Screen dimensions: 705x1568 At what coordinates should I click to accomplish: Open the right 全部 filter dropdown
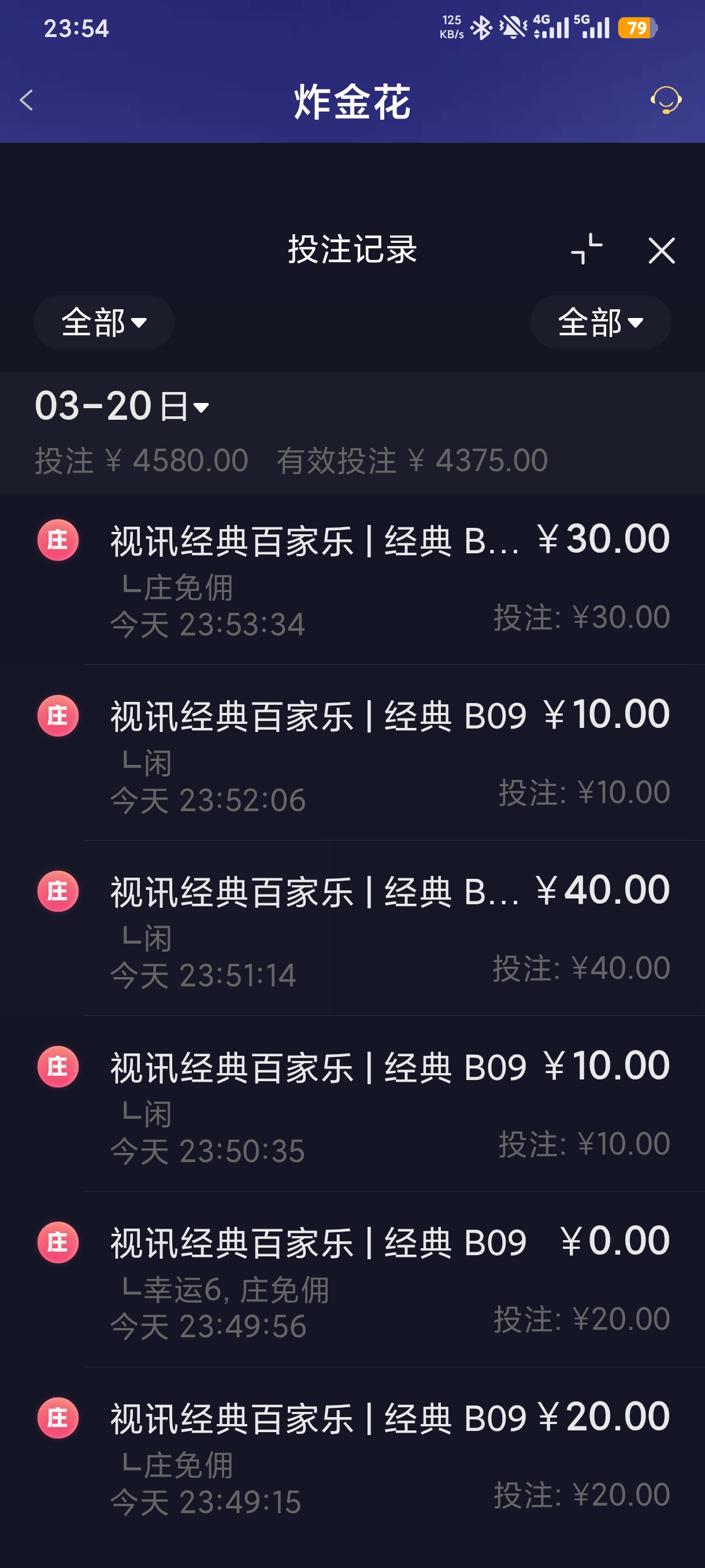click(x=600, y=323)
